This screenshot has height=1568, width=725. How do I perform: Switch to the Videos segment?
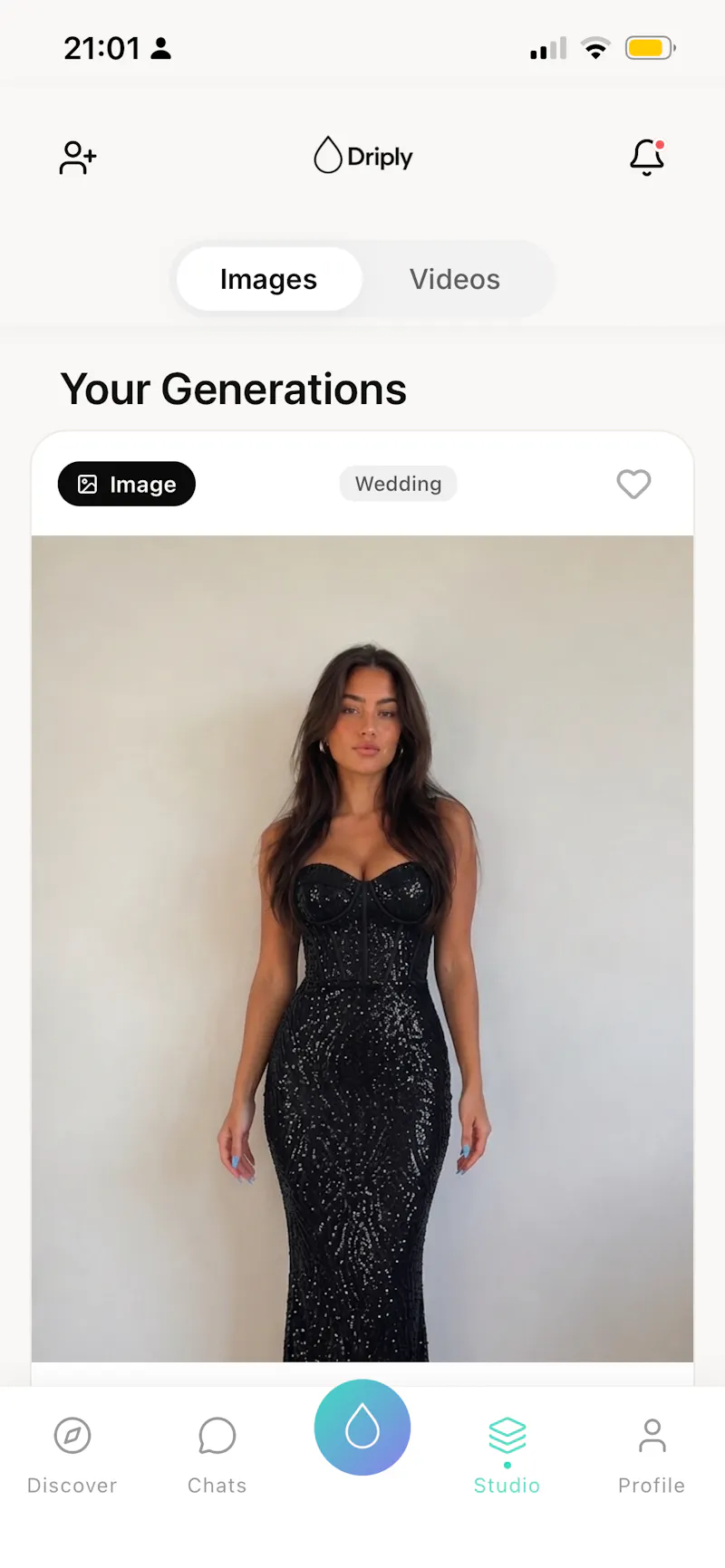click(455, 279)
